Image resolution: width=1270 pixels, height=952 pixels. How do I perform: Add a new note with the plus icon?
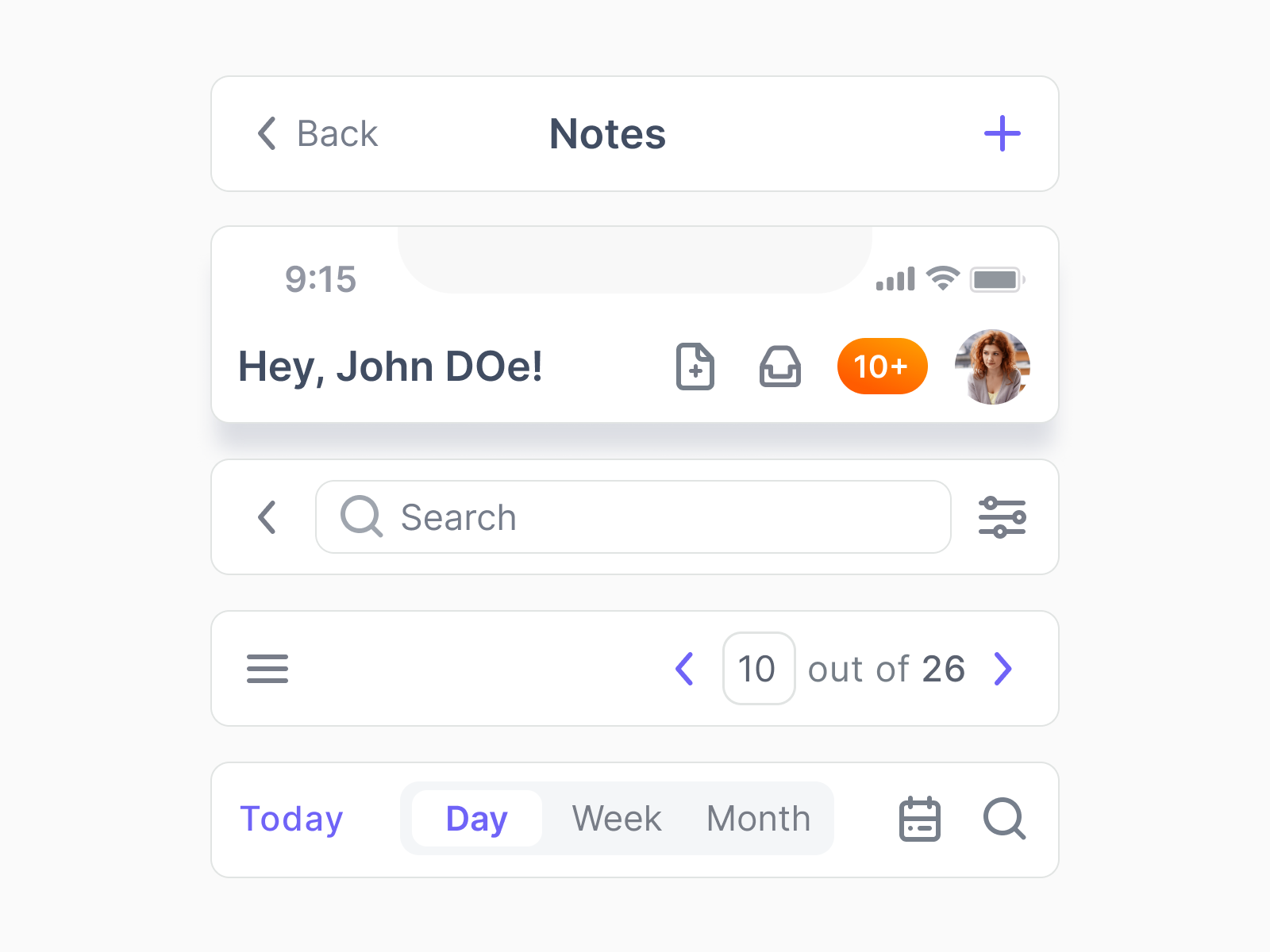pyautogui.click(x=1002, y=133)
